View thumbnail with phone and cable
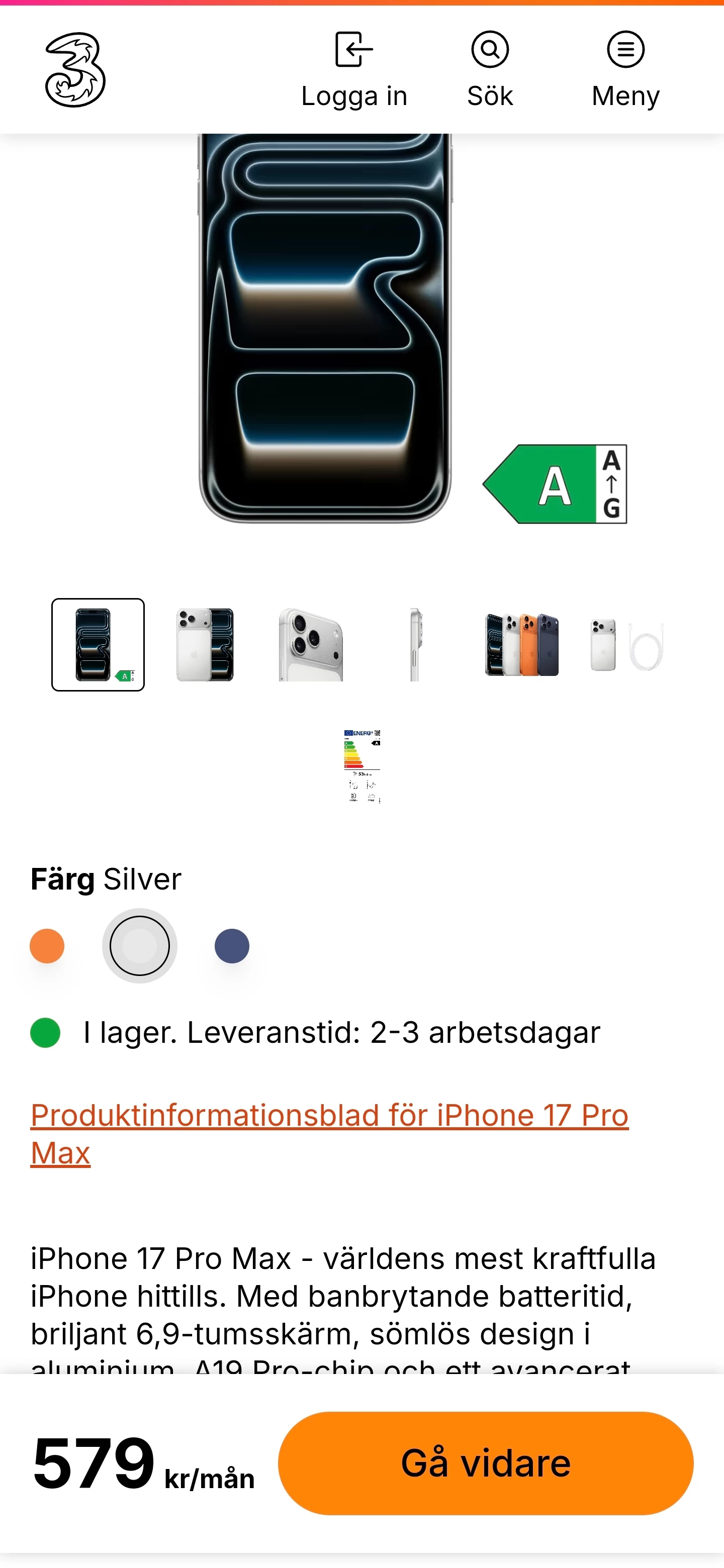Viewport: 724px width, 1568px height. [626, 645]
